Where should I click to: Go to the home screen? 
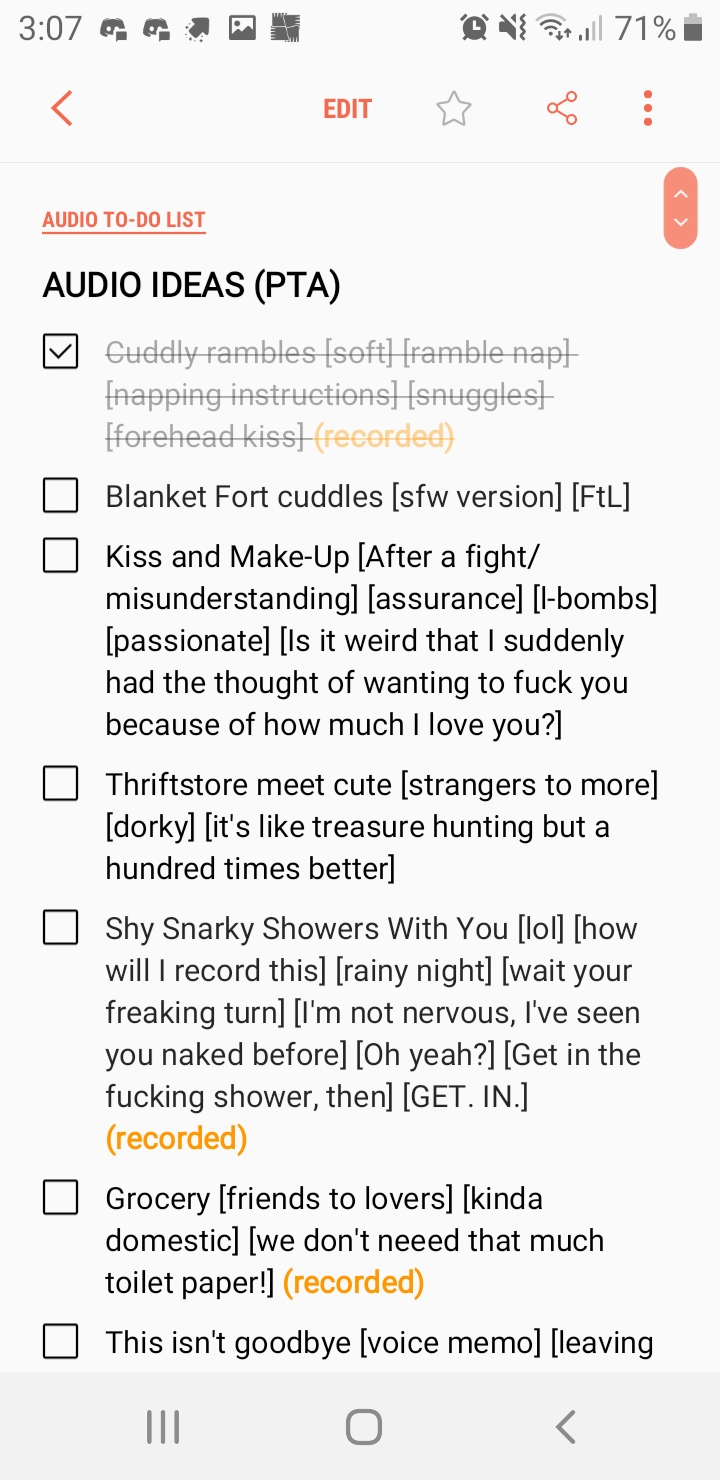pyautogui.click(x=364, y=1427)
